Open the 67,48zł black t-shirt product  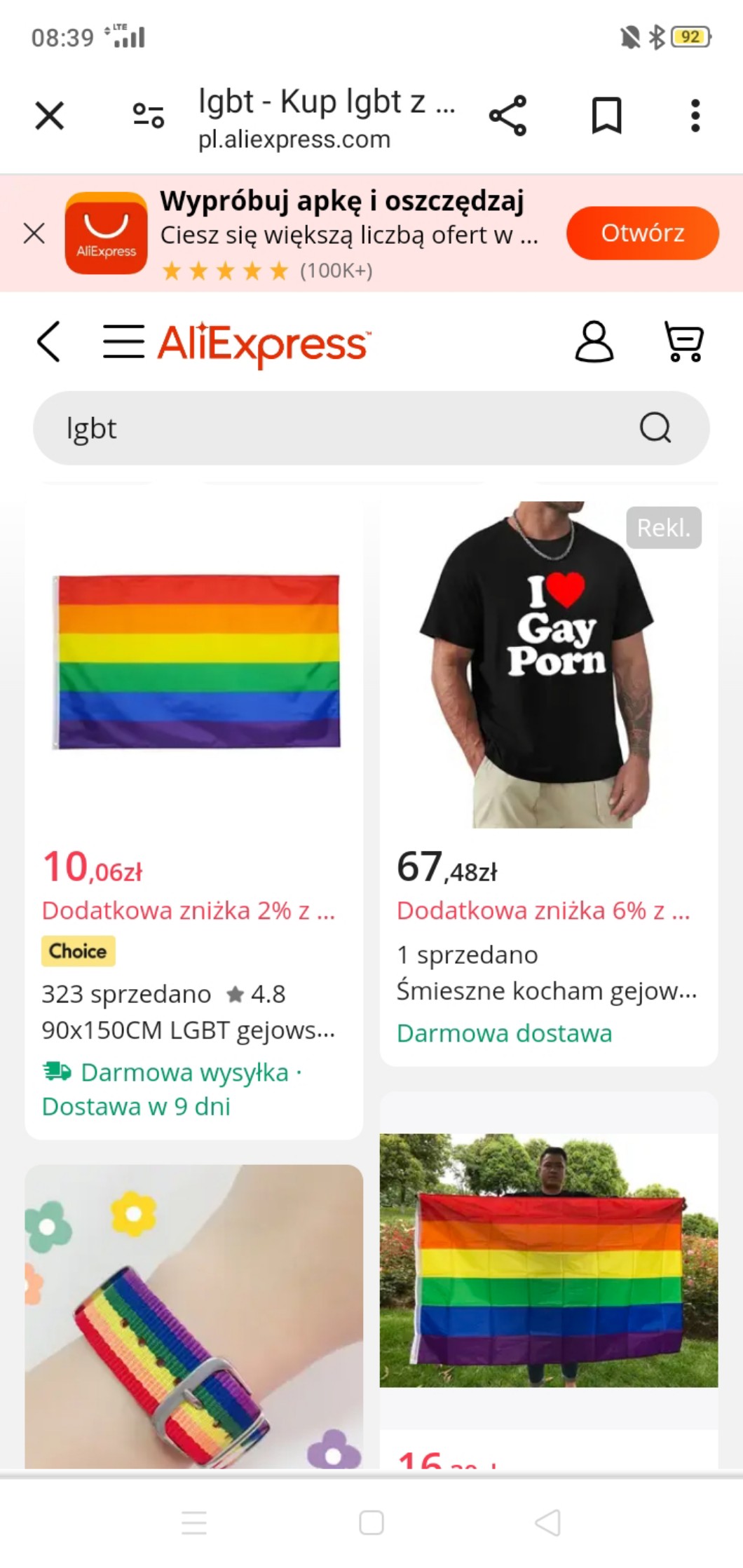(550, 664)
